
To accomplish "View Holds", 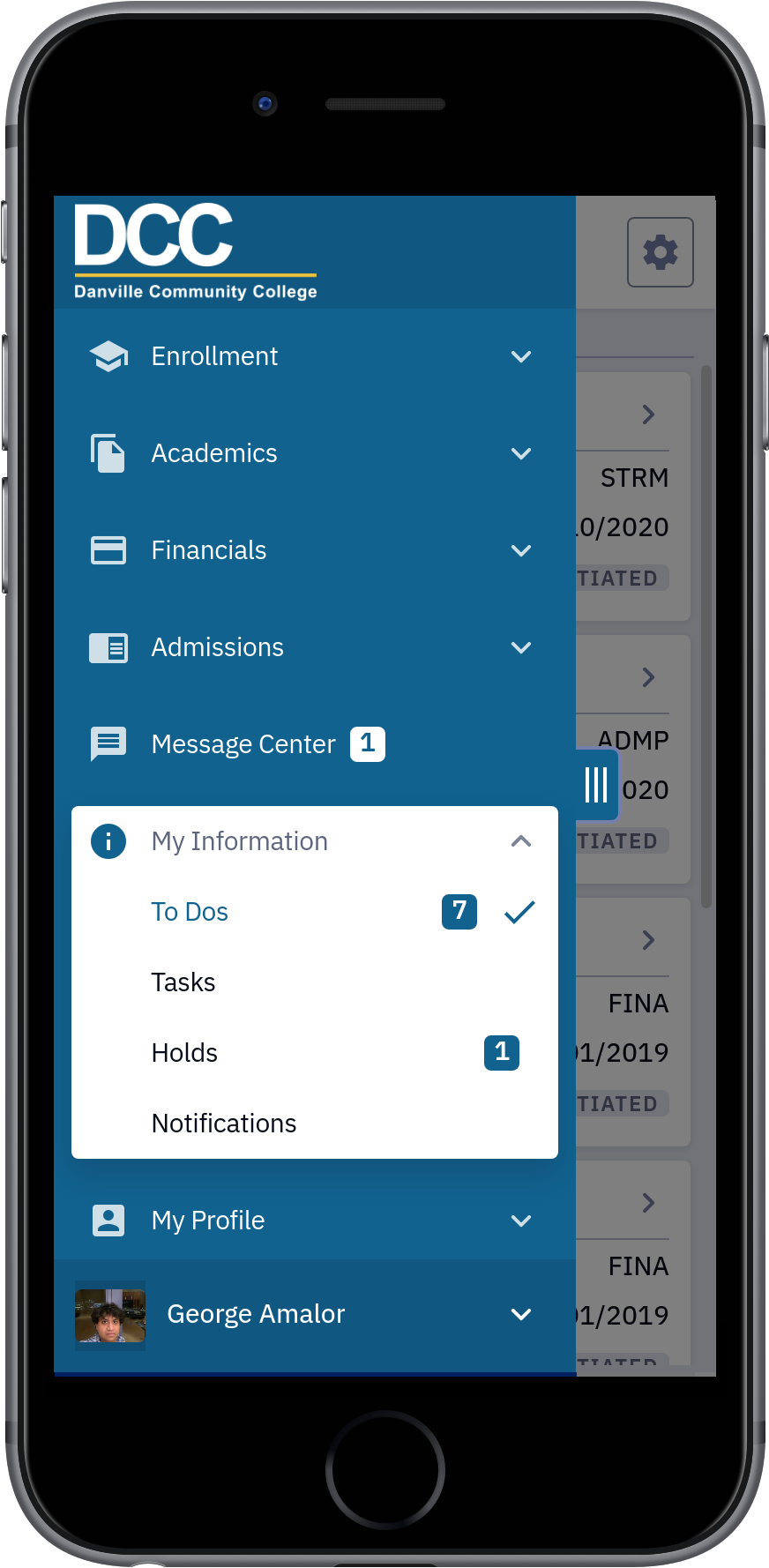I will tap(315, 1053).
